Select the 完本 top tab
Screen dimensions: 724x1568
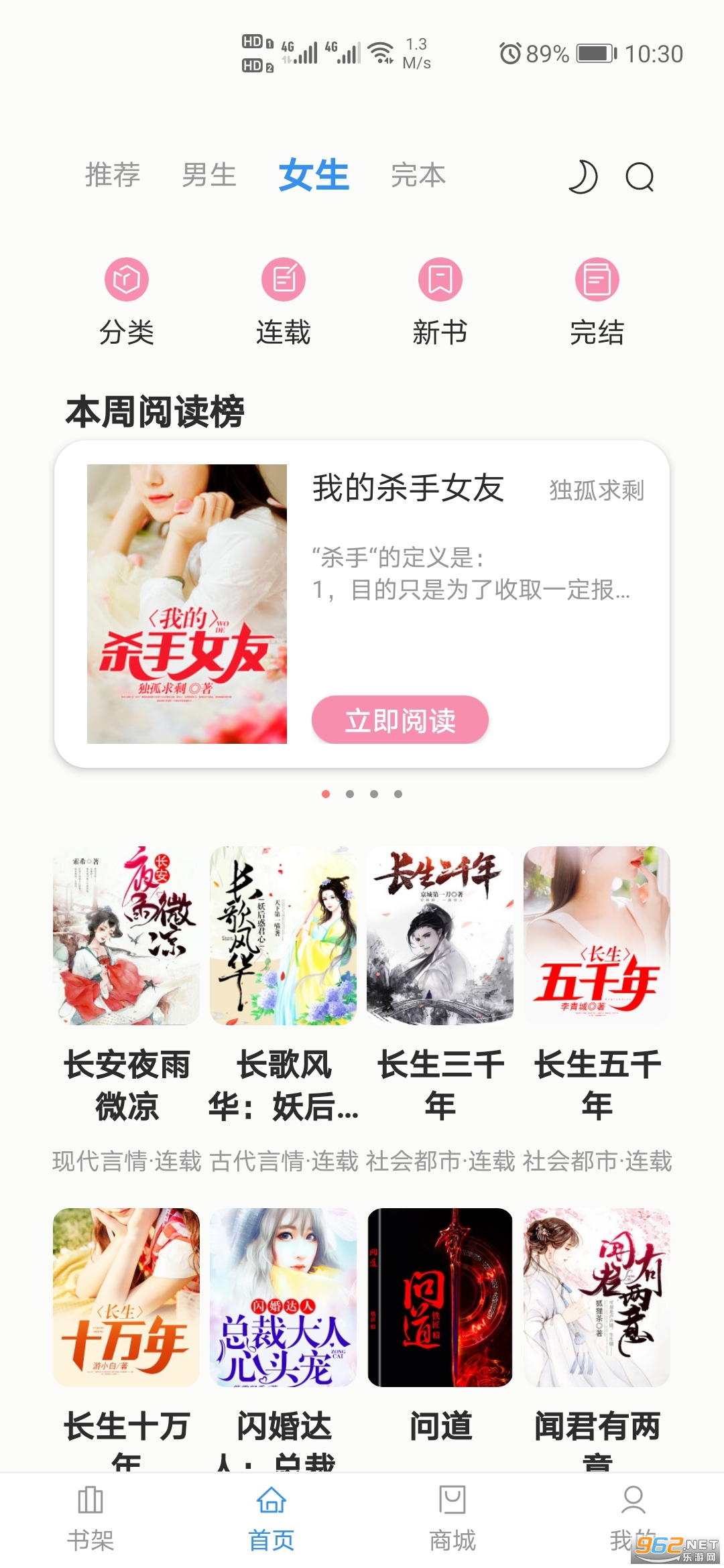[x=418, y=175]
